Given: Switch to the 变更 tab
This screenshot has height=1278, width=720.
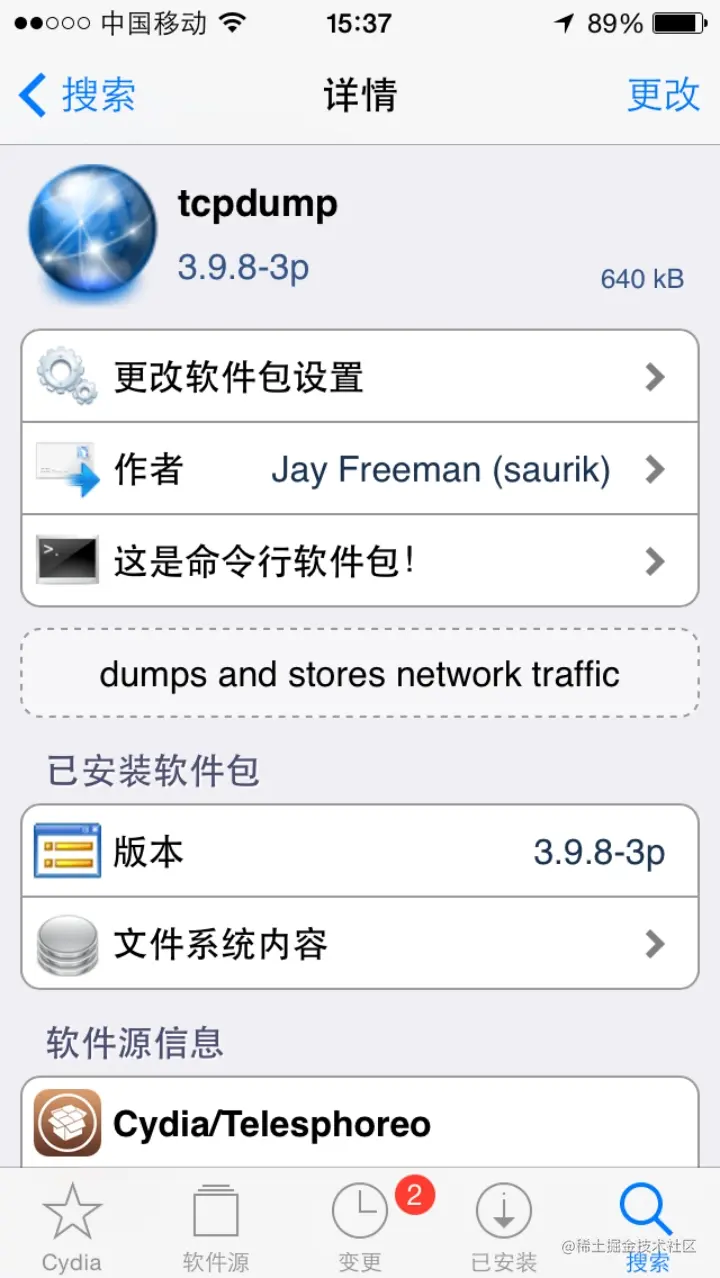Looking at the screenshot, I should point(360,1224).
